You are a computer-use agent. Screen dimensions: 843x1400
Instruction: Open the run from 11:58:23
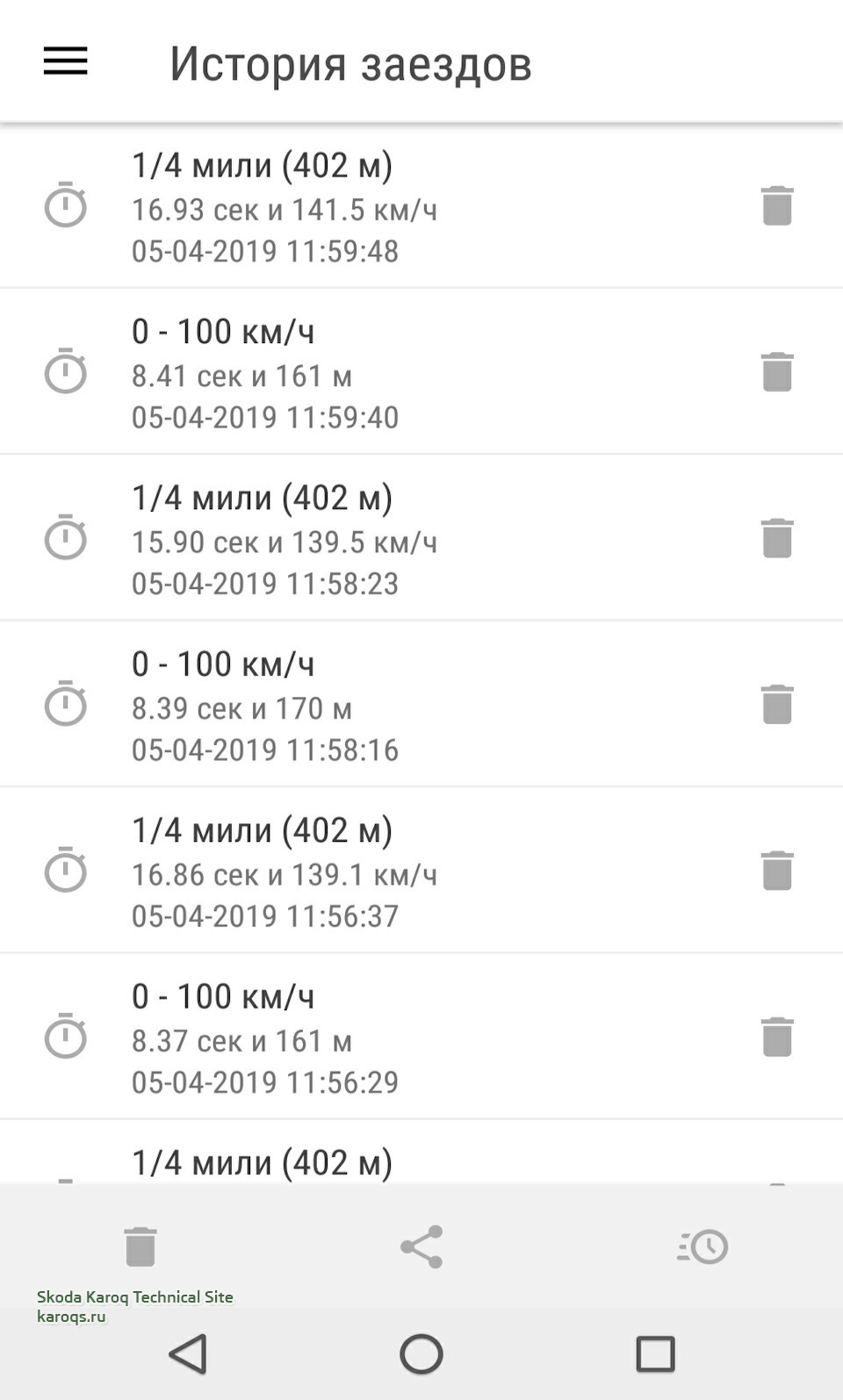[351, 540]
